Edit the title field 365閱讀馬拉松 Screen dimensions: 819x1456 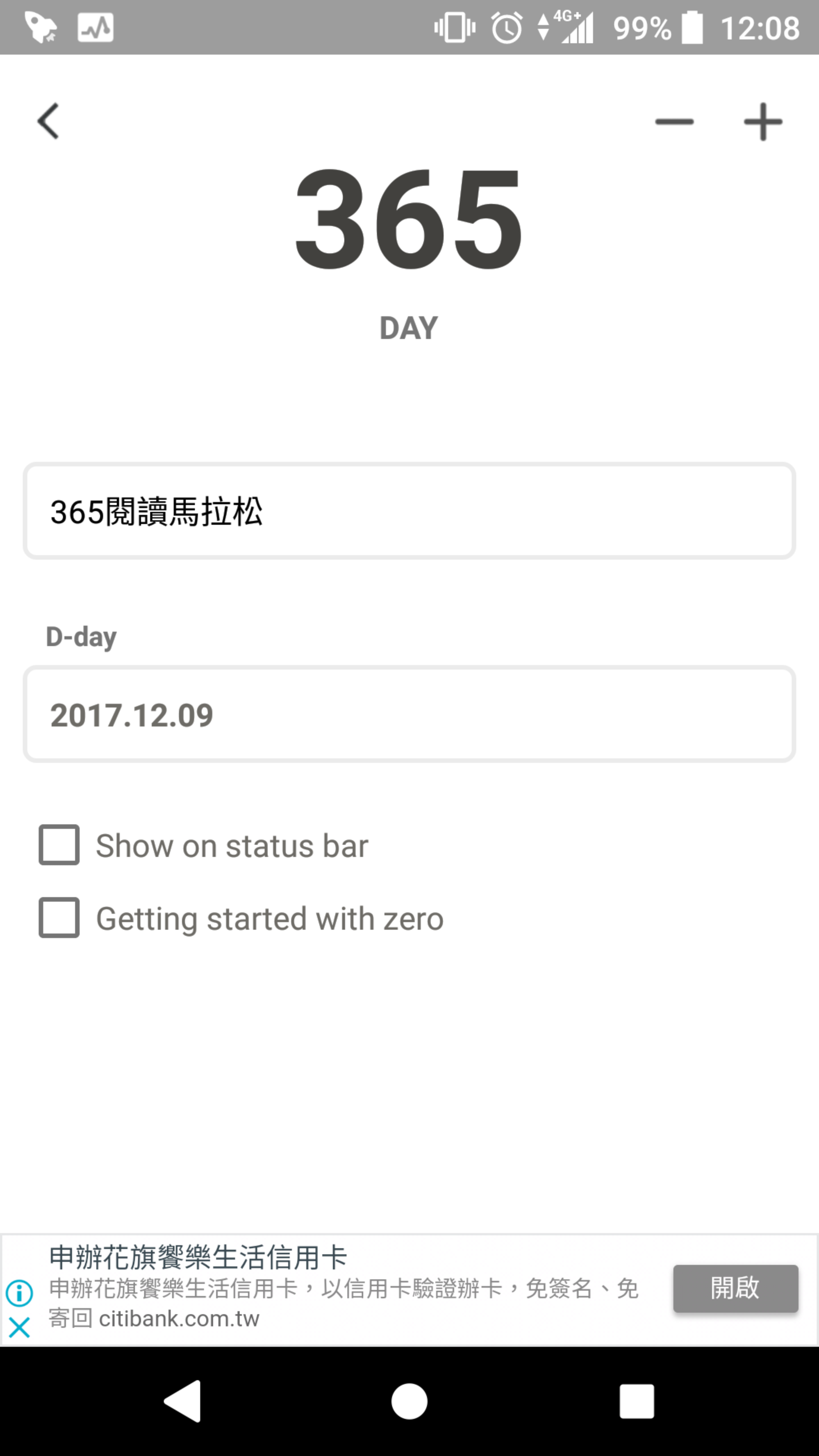tap(409, 511)
